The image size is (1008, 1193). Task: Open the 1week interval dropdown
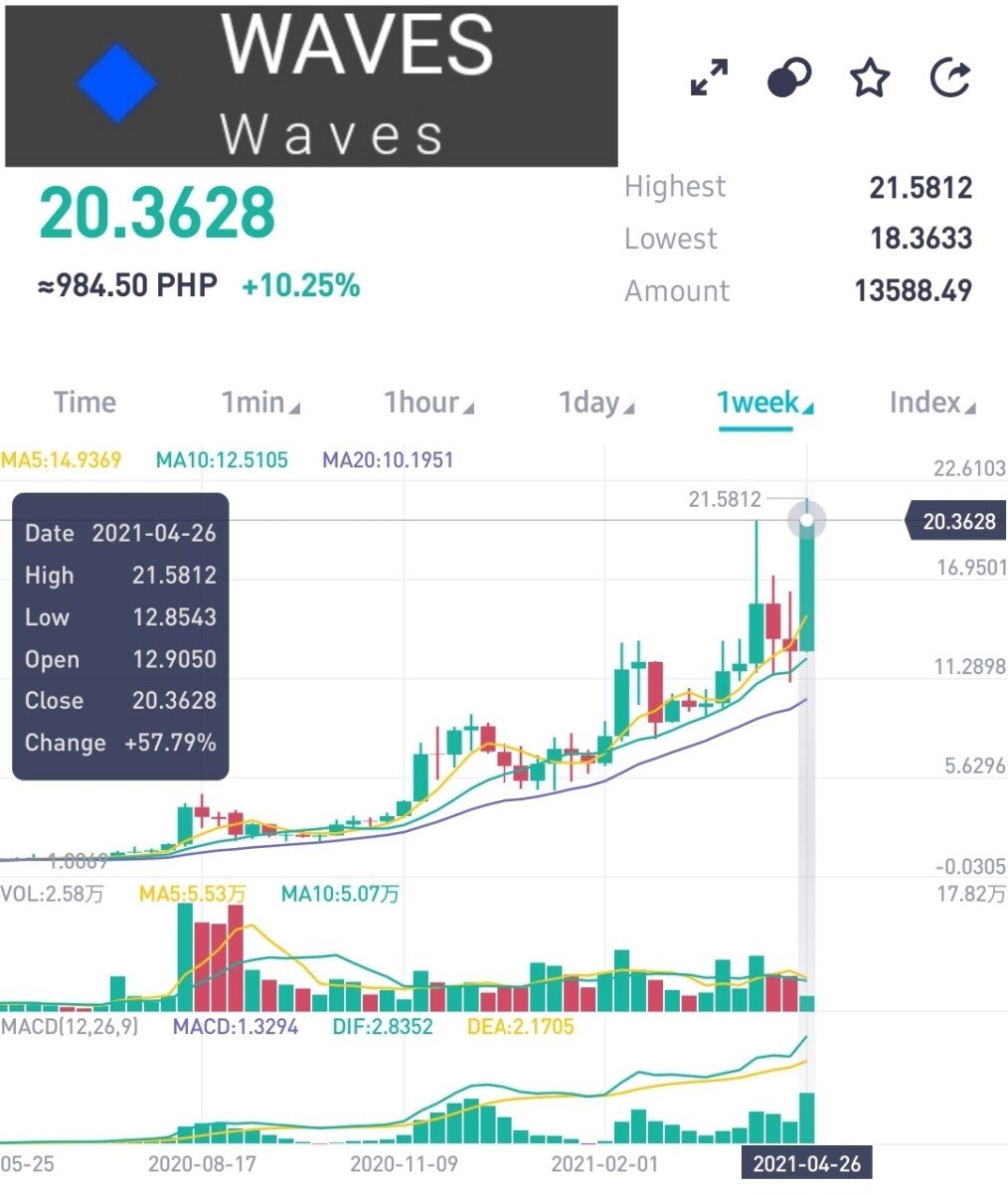pyautogui.click(x=763, y=403)
